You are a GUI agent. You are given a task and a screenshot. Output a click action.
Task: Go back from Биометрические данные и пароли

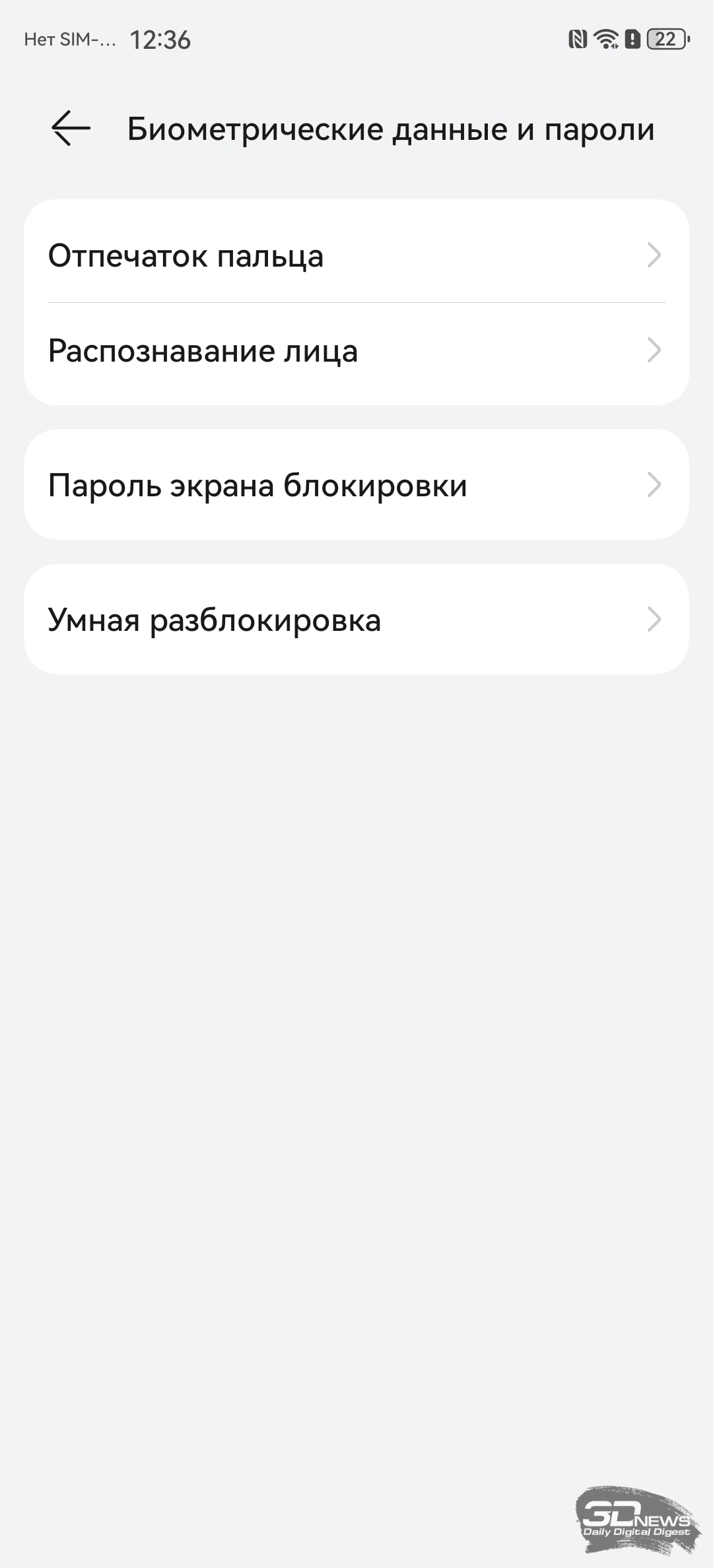(71, 128)
